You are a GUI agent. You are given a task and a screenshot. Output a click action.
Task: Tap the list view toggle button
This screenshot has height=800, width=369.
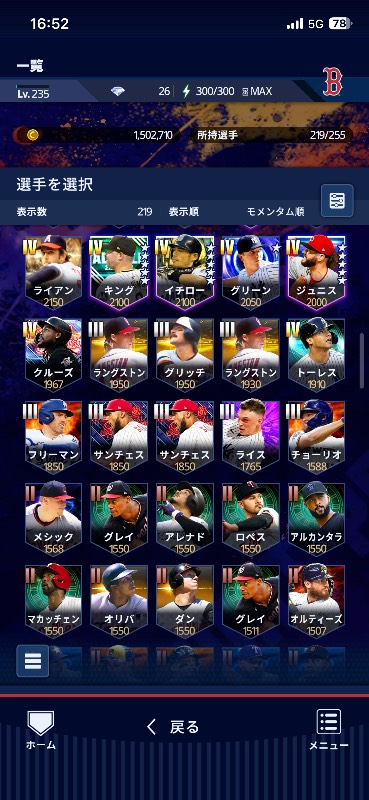33,661
